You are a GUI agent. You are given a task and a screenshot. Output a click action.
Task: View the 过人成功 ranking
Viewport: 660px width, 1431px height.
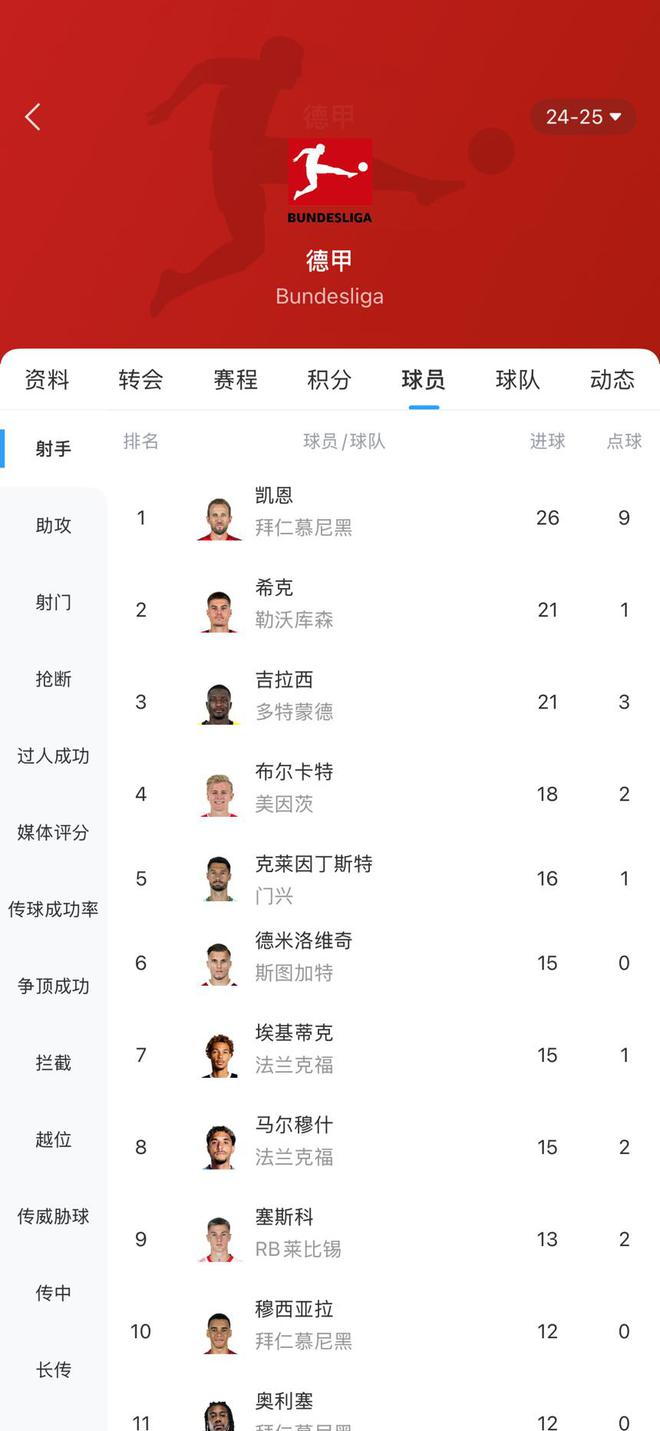[54, 757]
